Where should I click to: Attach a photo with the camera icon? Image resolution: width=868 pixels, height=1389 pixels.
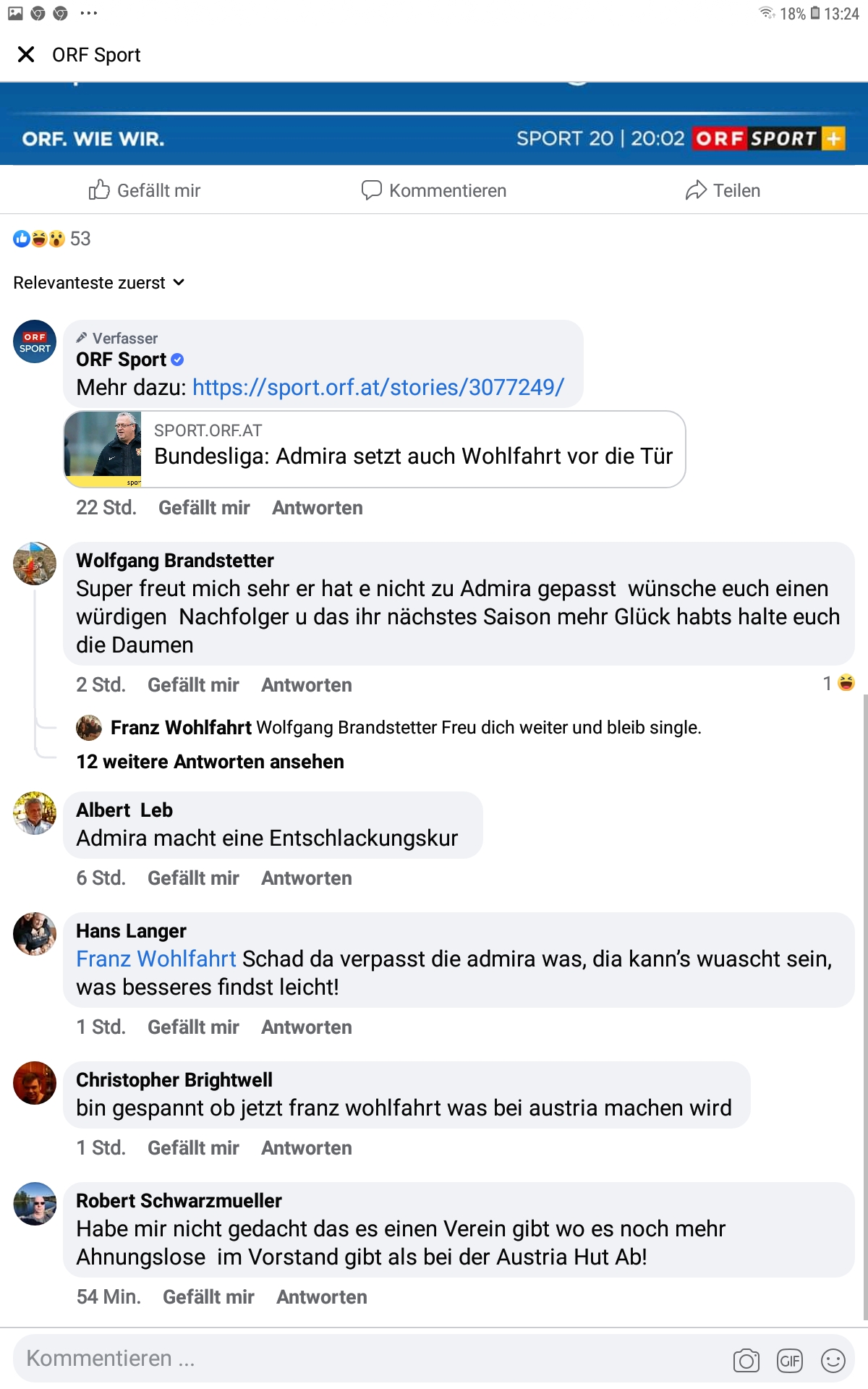746,1361
